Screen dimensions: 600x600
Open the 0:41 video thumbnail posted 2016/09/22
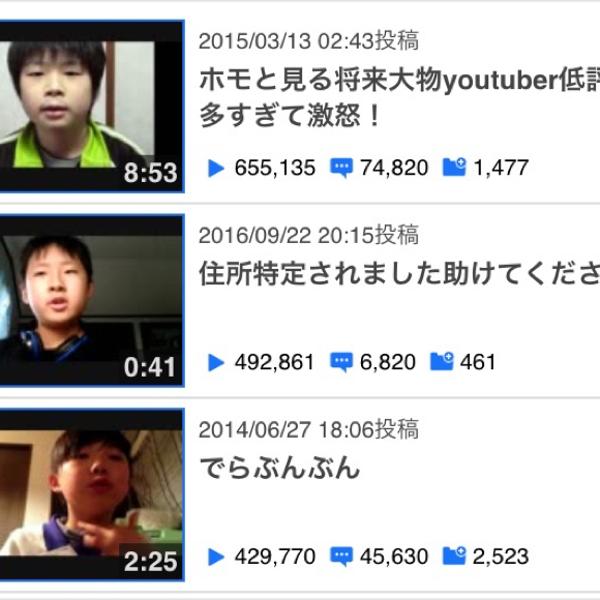[x=90, y=300]
